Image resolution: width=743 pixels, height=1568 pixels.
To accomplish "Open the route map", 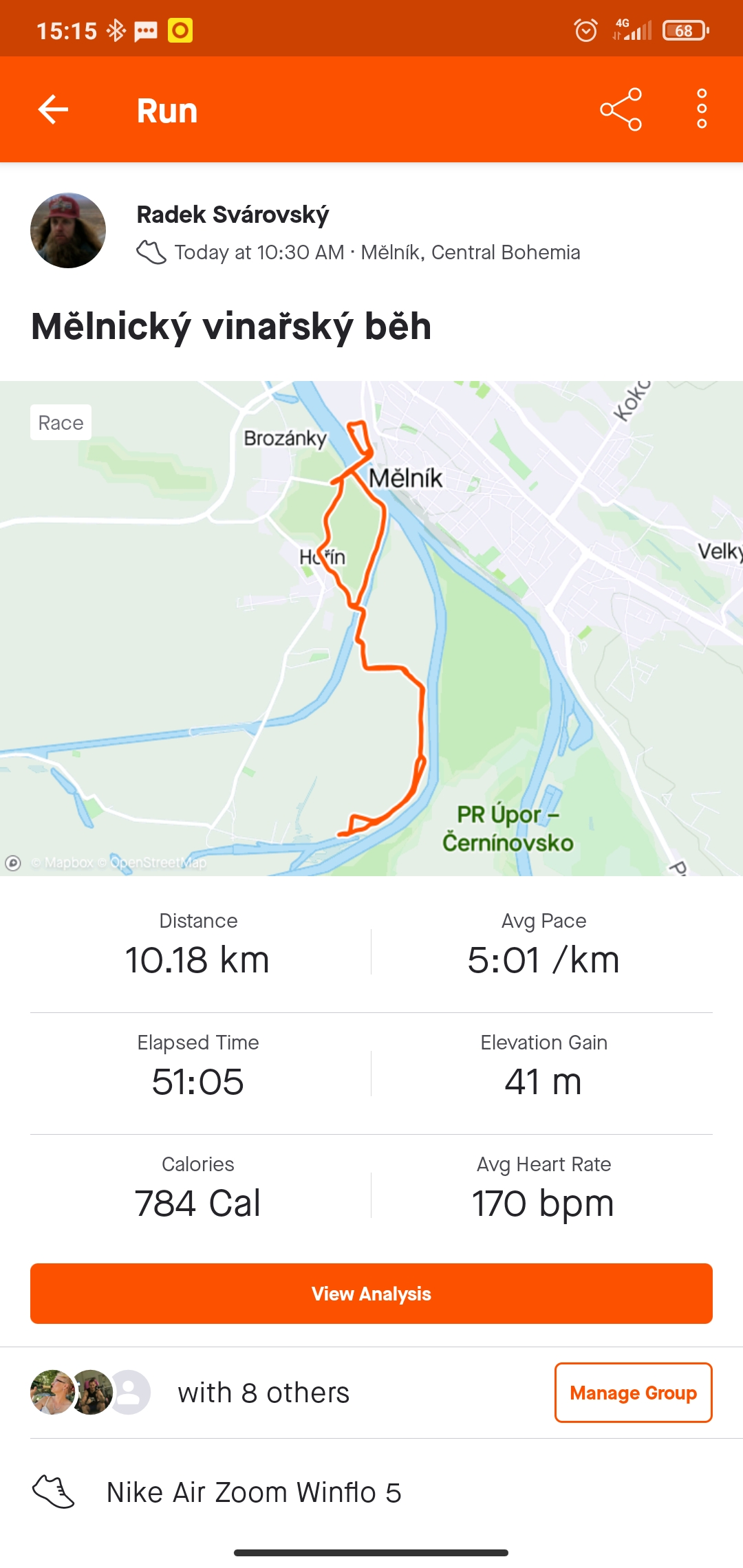I will coord(371,628).
